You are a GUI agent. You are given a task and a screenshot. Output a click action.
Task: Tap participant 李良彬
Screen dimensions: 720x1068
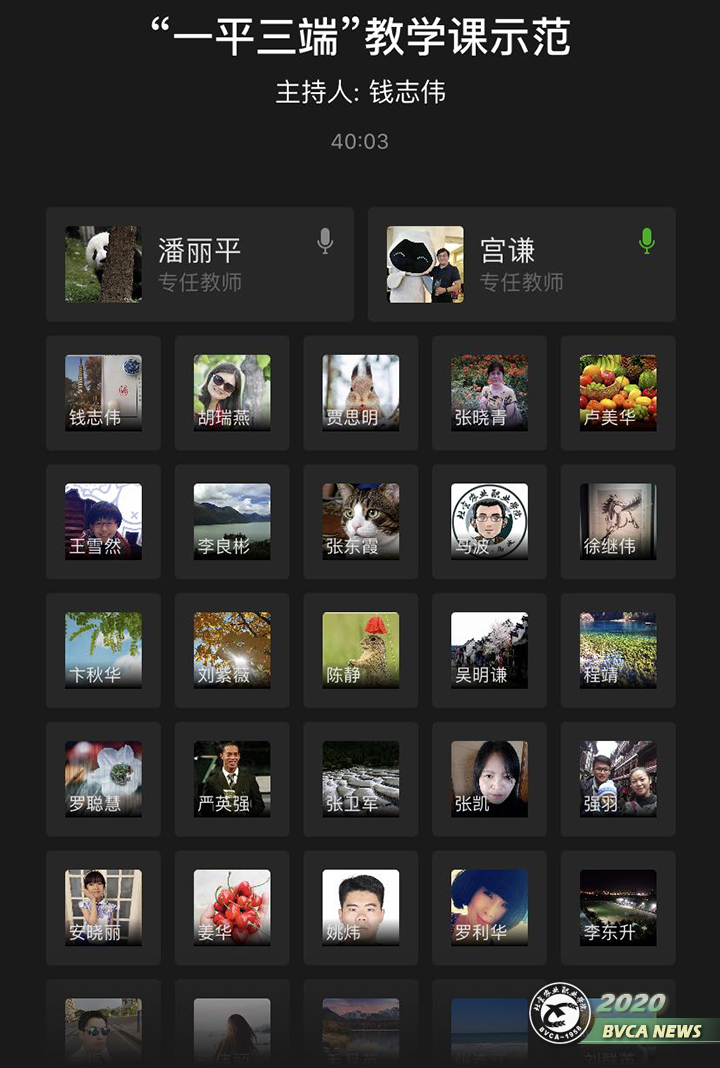click(232, 522)
